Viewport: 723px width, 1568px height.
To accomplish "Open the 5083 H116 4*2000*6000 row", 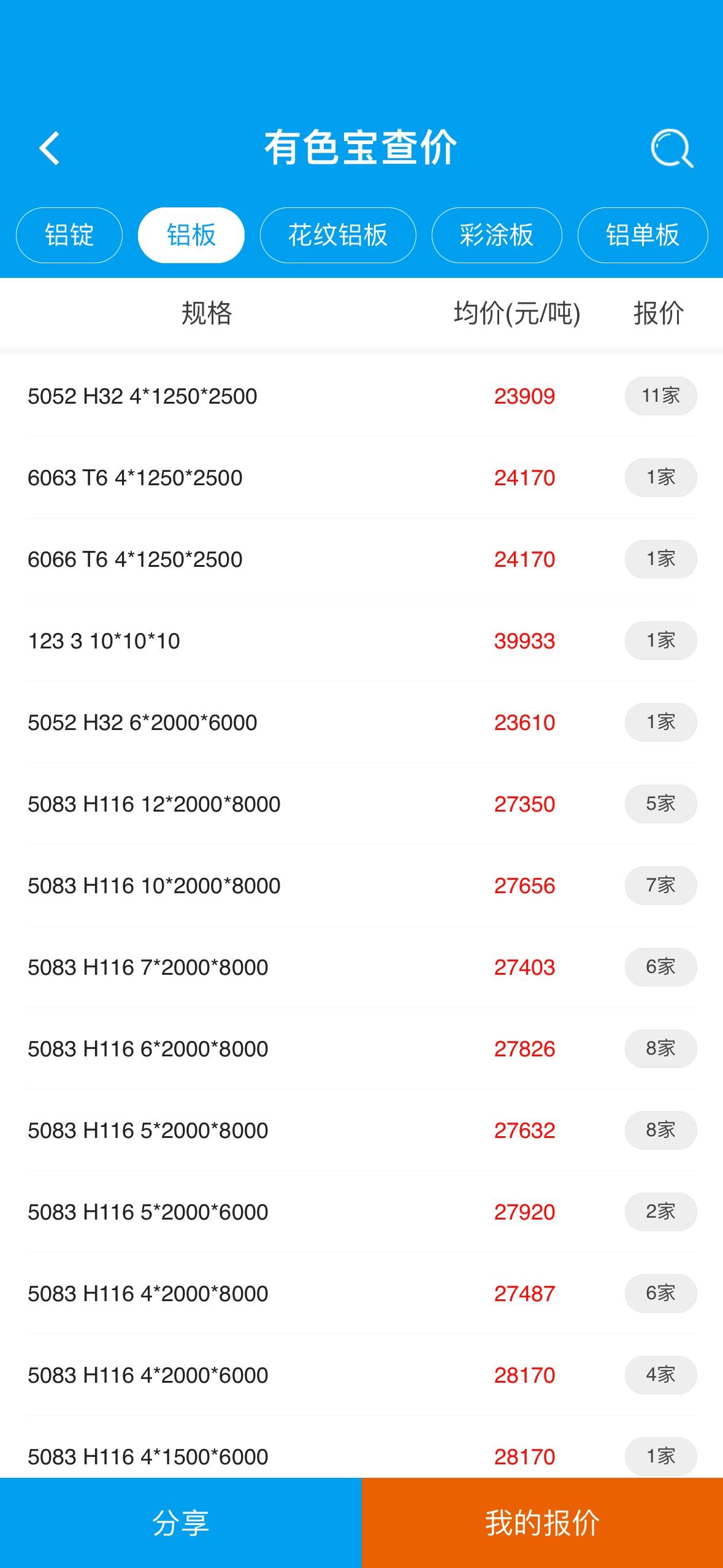I will 362,1375.
